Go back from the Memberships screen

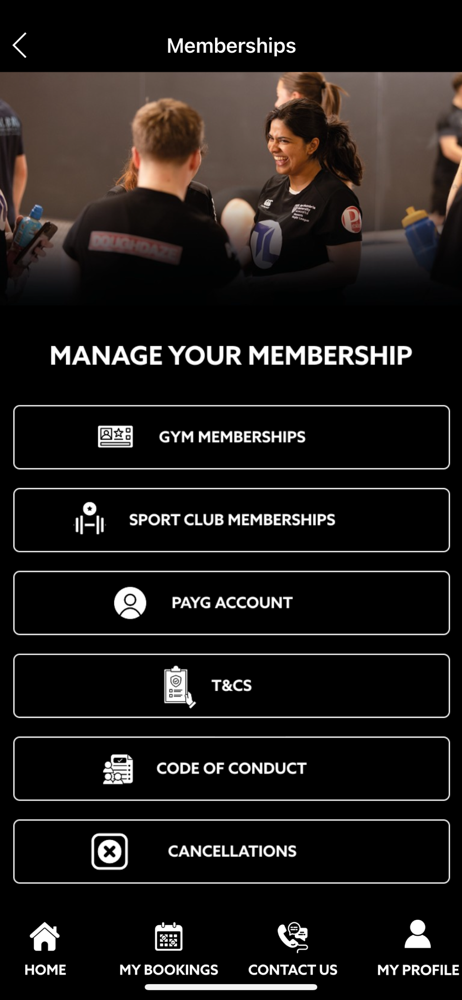coord(20,46)
